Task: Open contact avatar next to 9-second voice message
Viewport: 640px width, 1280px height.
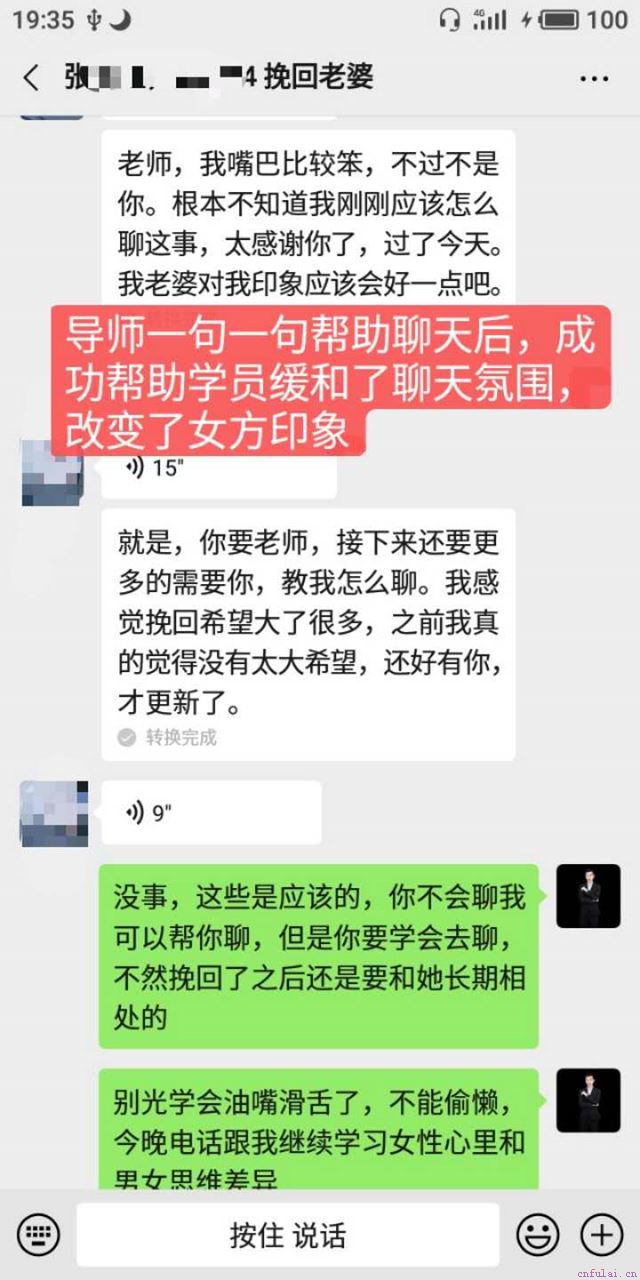Action: pos(54,813)
